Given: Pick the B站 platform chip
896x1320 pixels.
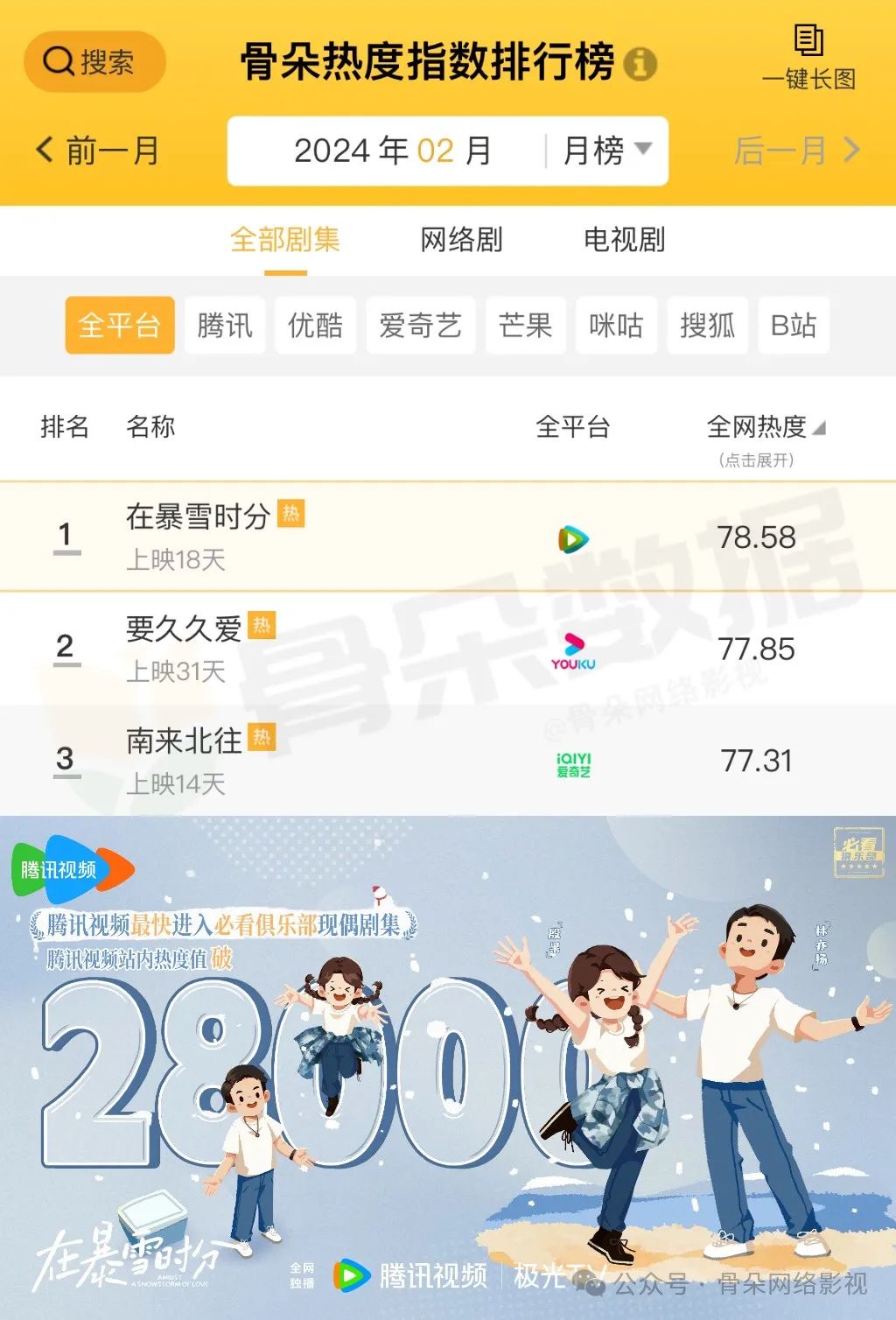Looking at the screenshot, I should click(793, 326).
